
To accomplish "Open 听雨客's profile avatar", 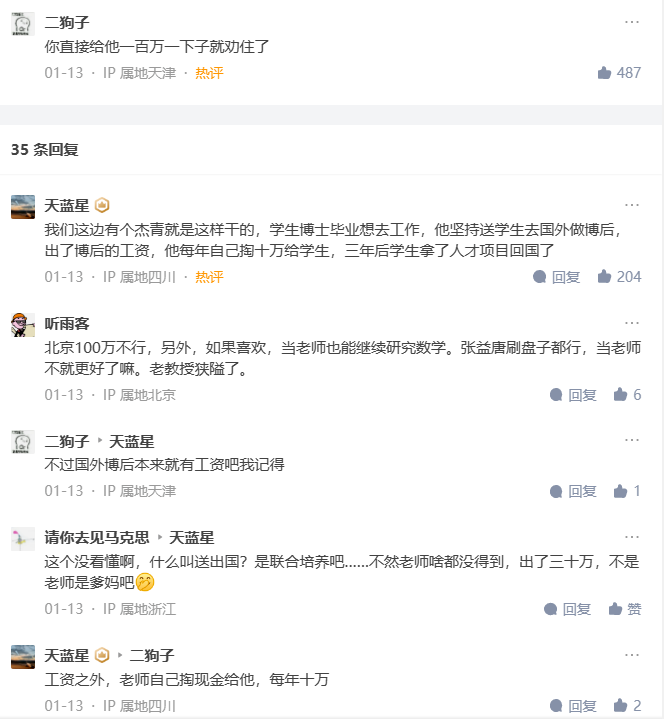I will 23,325.
